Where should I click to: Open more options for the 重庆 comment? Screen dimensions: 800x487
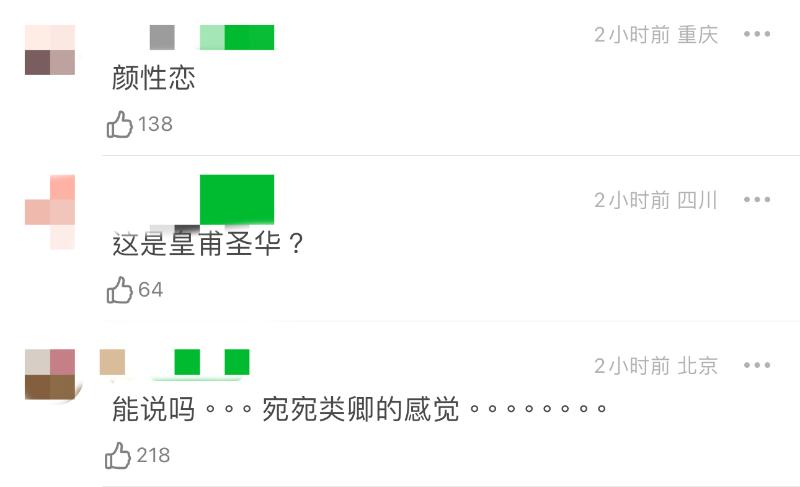click(x=757, y=34)
